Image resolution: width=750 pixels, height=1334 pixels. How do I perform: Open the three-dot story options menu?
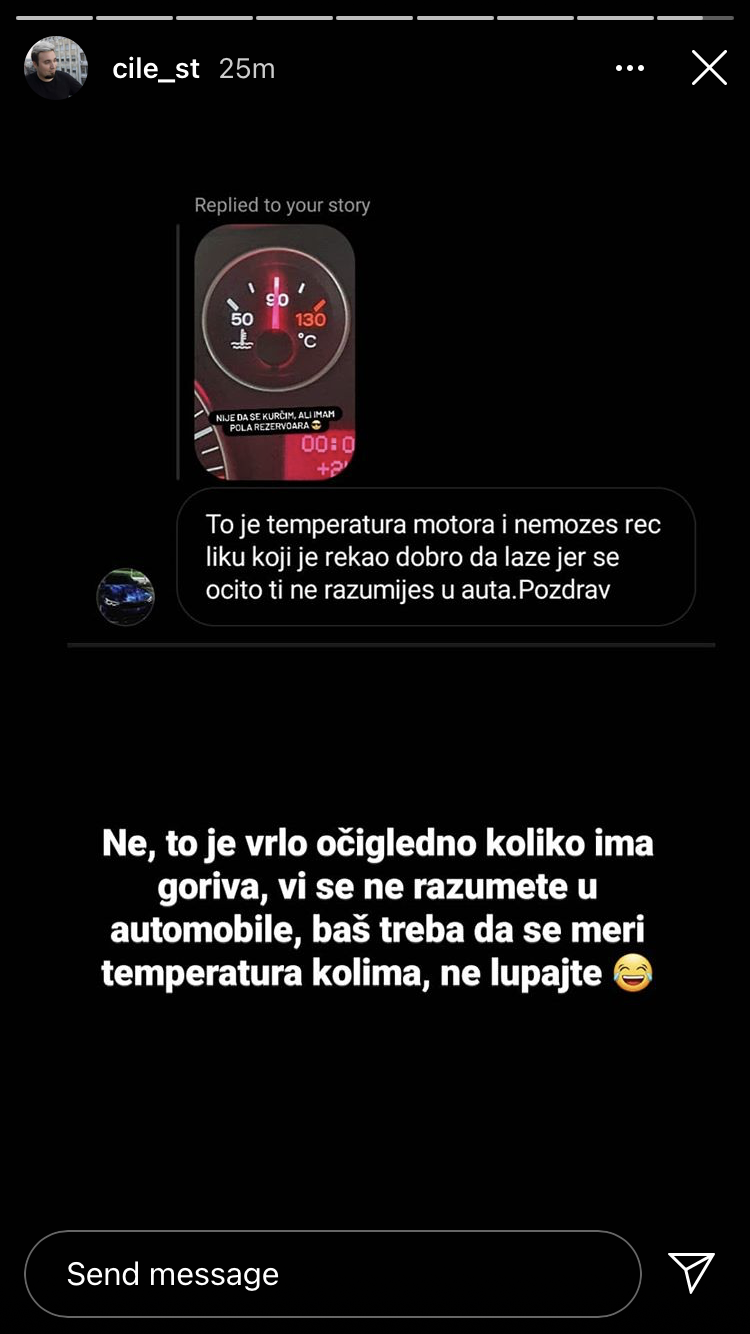630,68
